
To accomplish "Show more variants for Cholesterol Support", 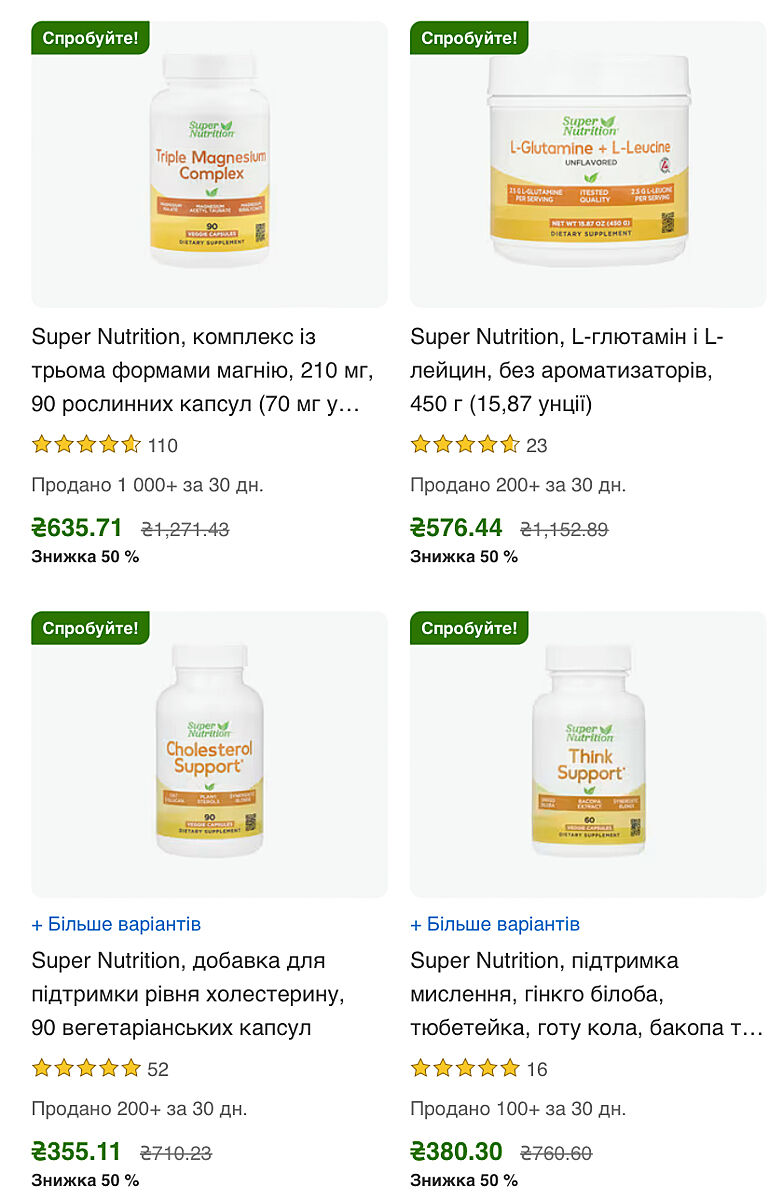I will (x=116, y=924).
